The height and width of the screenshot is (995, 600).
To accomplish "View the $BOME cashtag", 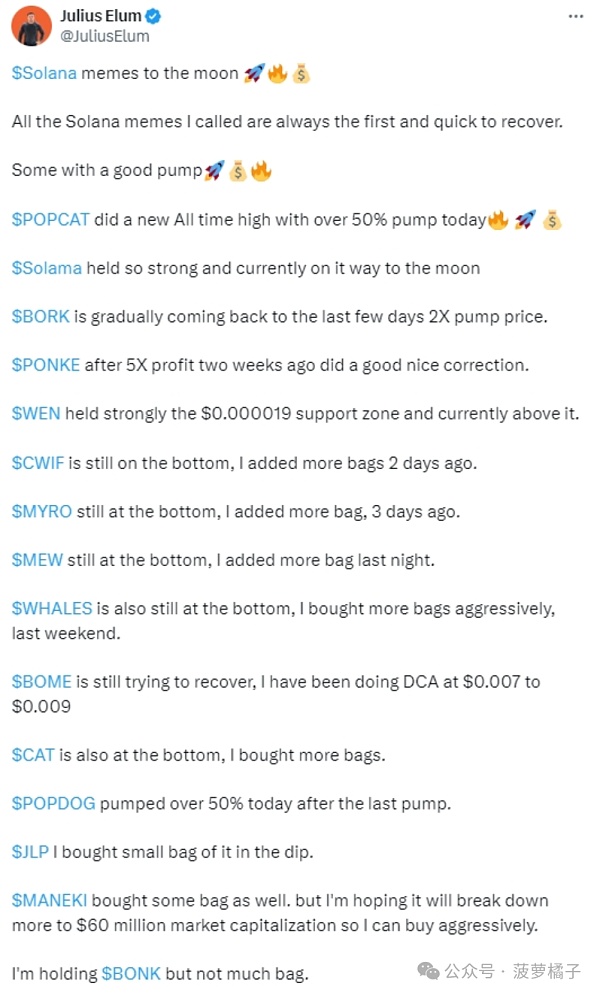I will click(41, 681).
